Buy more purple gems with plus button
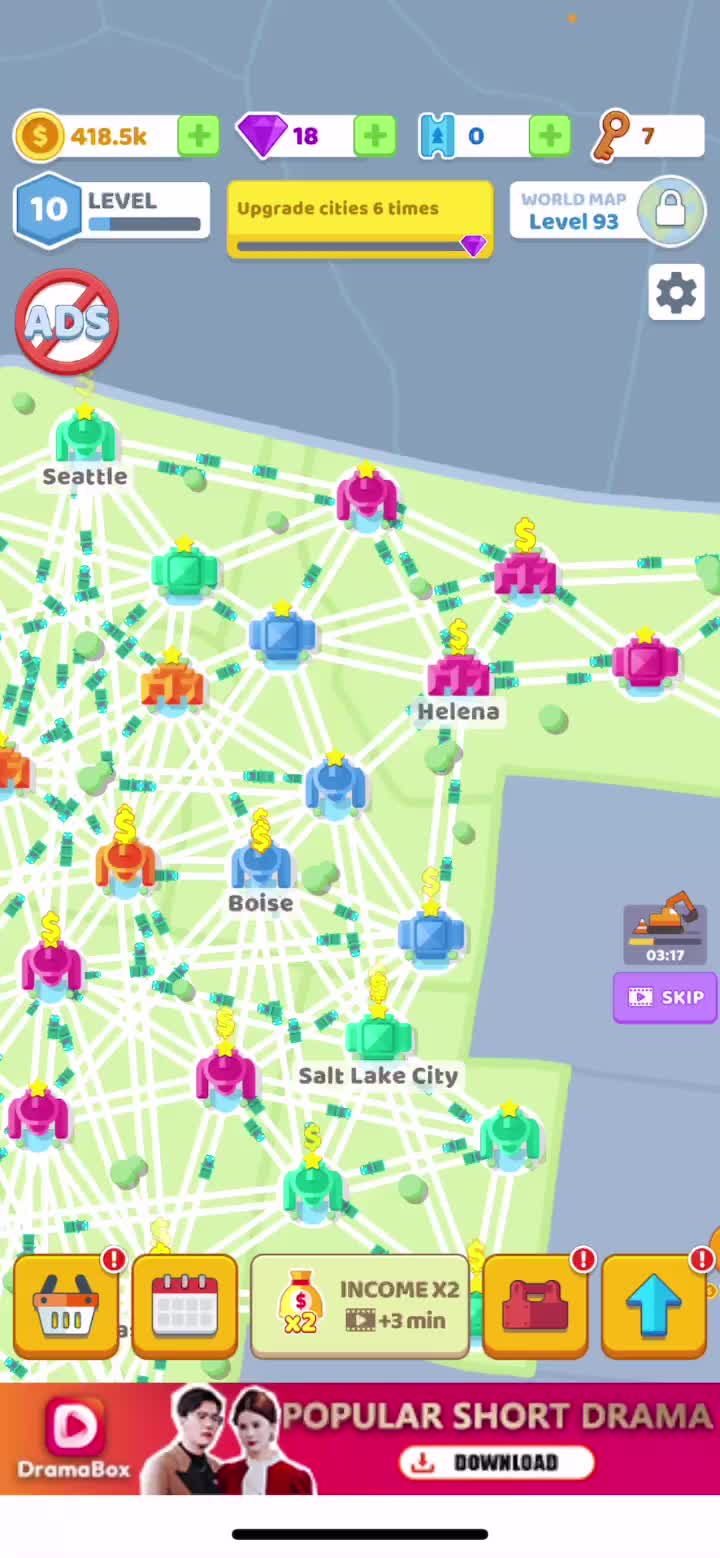This screenshot has height=1558, width=720. point(374,136)
